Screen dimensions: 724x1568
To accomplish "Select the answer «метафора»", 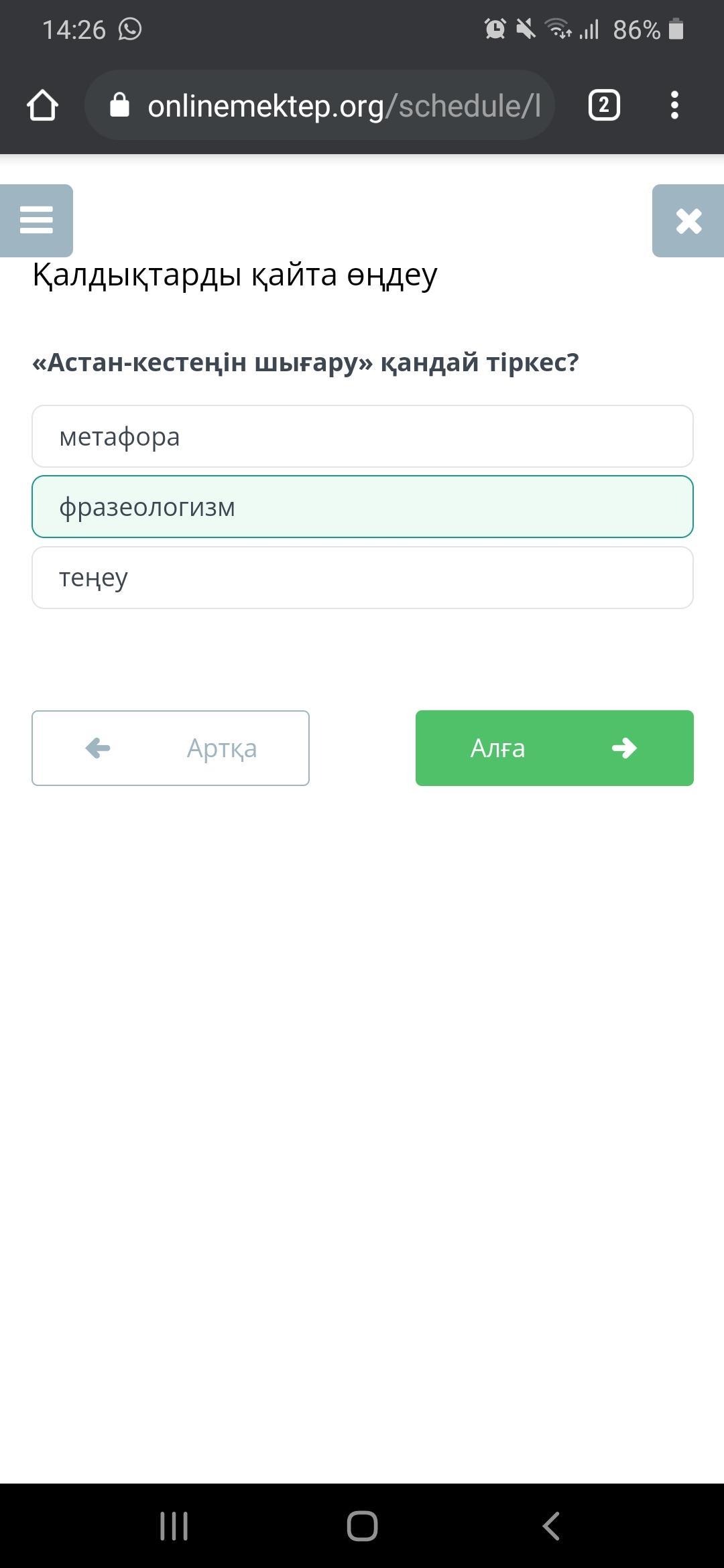I will point(363,436).
